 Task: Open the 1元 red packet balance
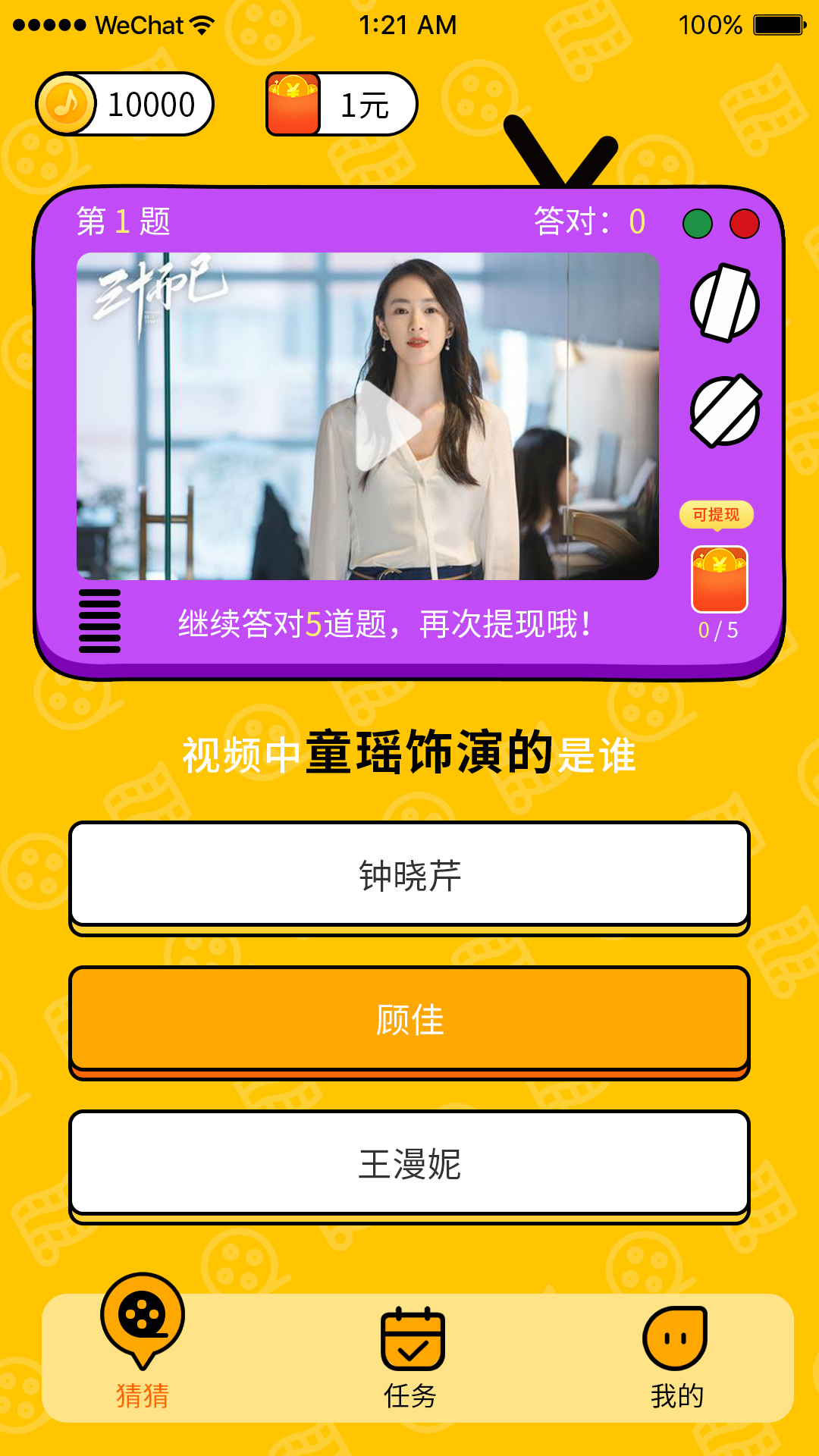click(341, 105)
